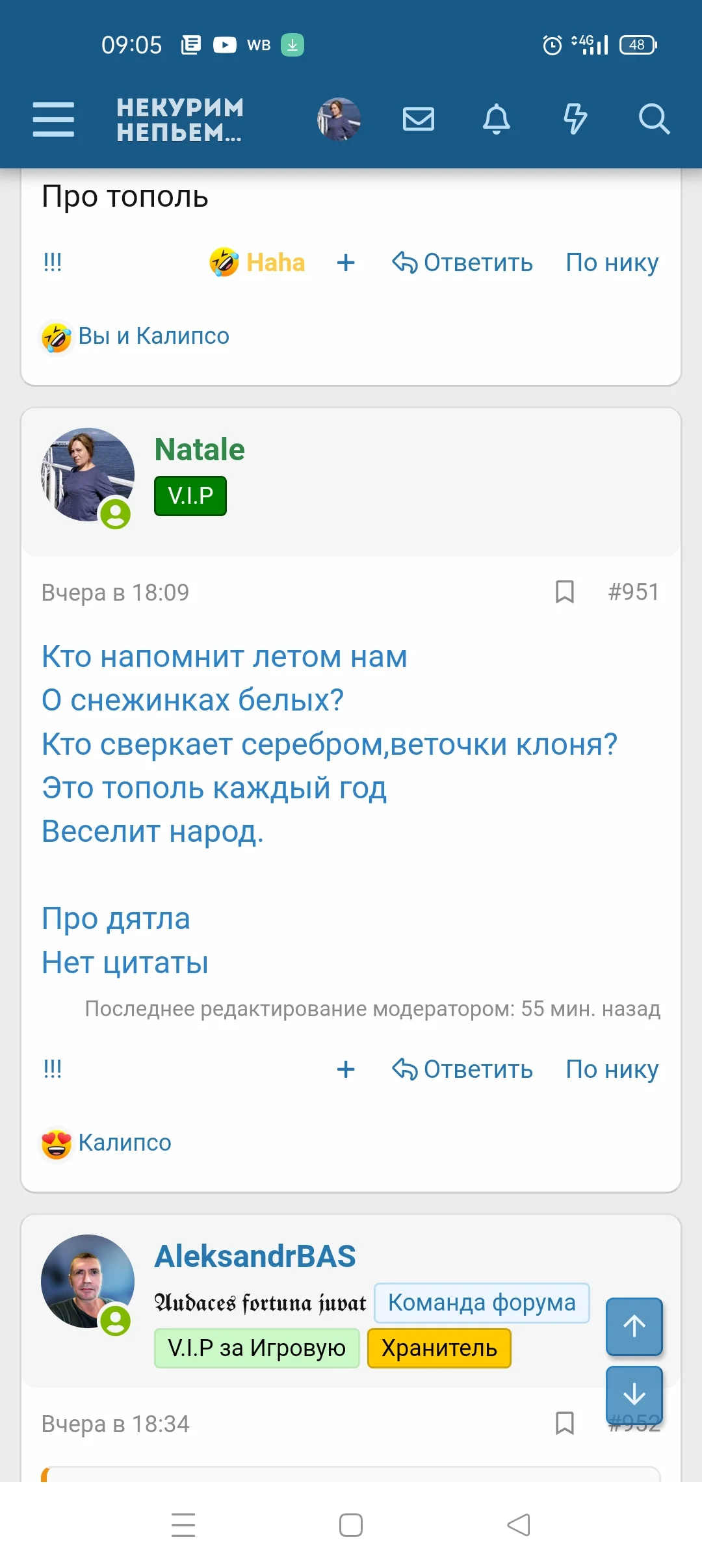
Task: Bookmark AleksandrBAS's post #952
Action: (x=563, y=1423)
